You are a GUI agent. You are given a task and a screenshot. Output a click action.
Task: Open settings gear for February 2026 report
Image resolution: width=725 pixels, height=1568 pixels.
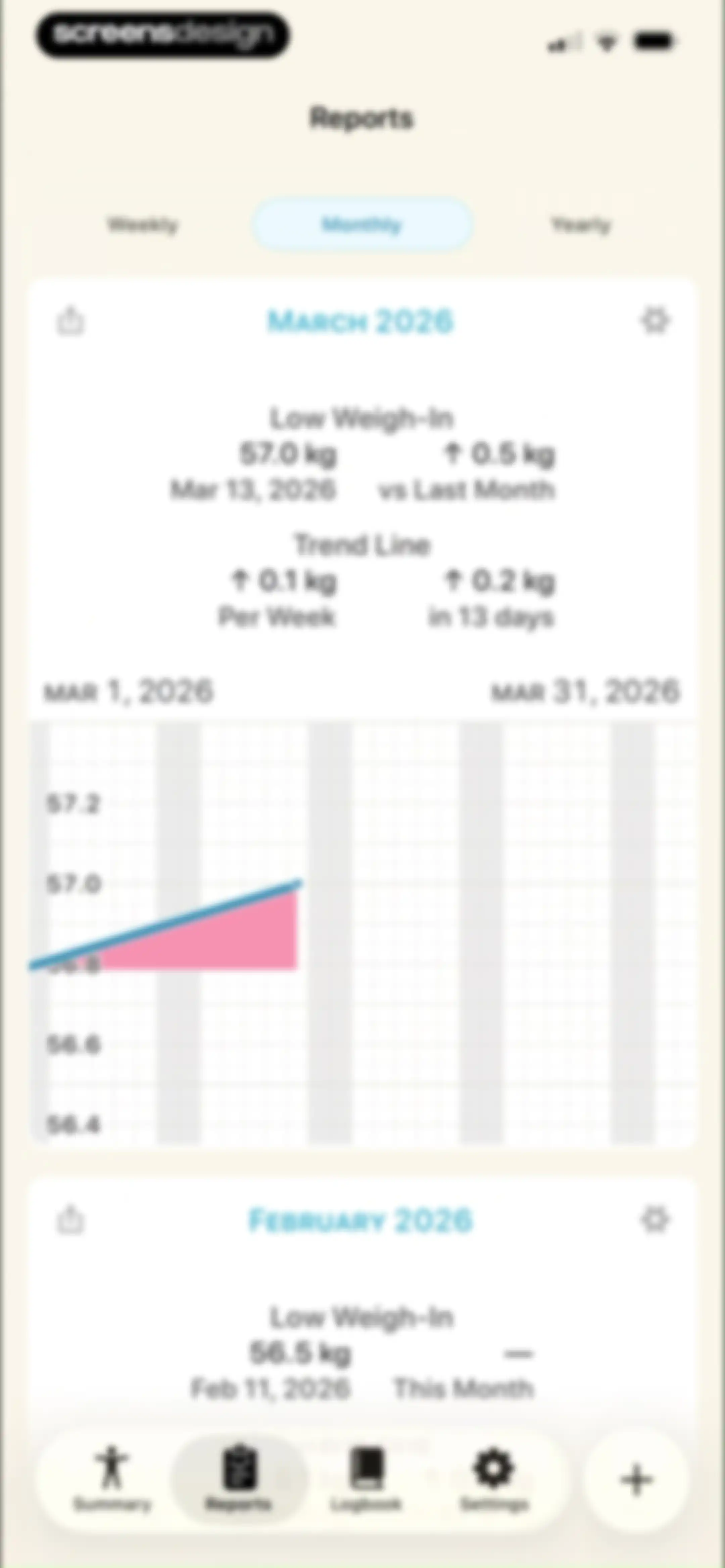click(655, 1219)
